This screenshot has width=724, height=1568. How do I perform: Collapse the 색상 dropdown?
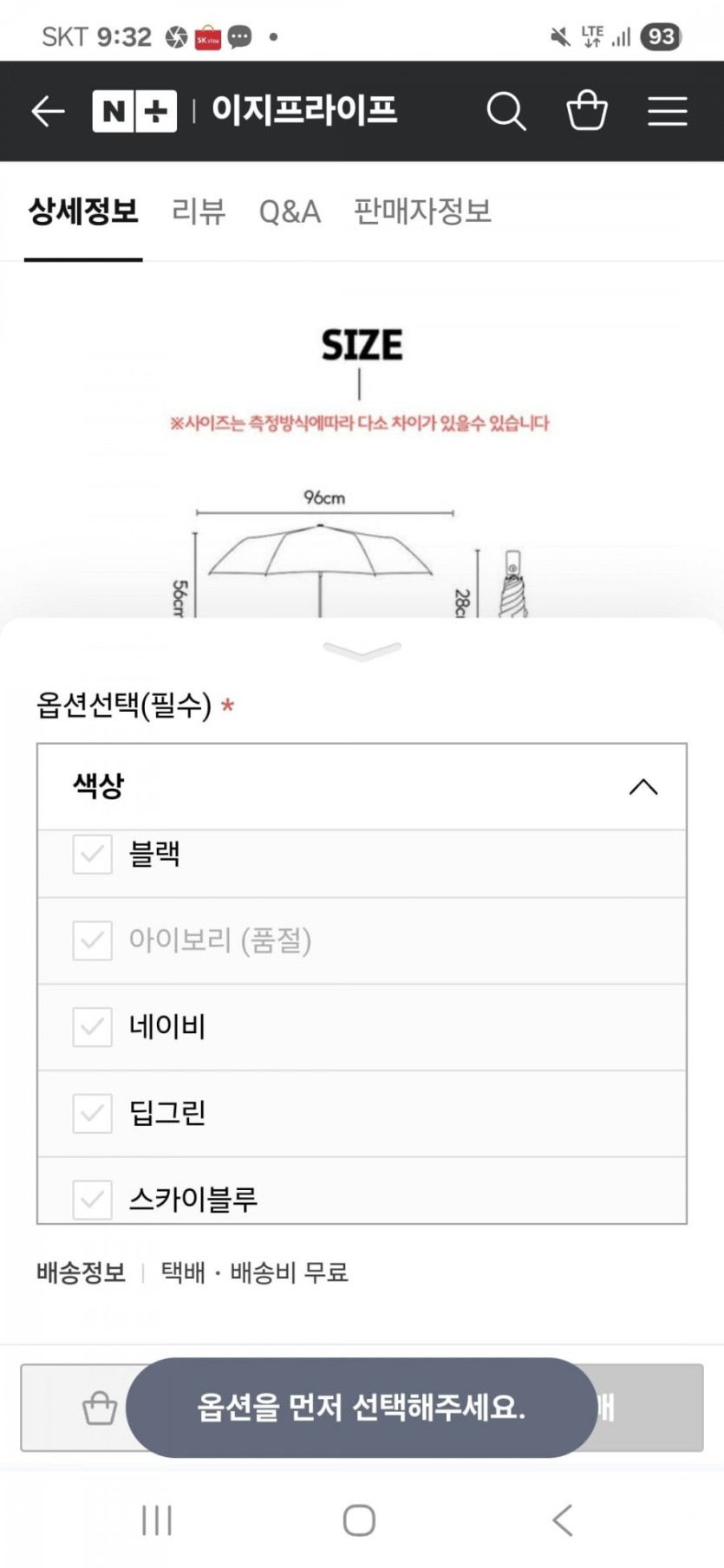coord(642,787)
